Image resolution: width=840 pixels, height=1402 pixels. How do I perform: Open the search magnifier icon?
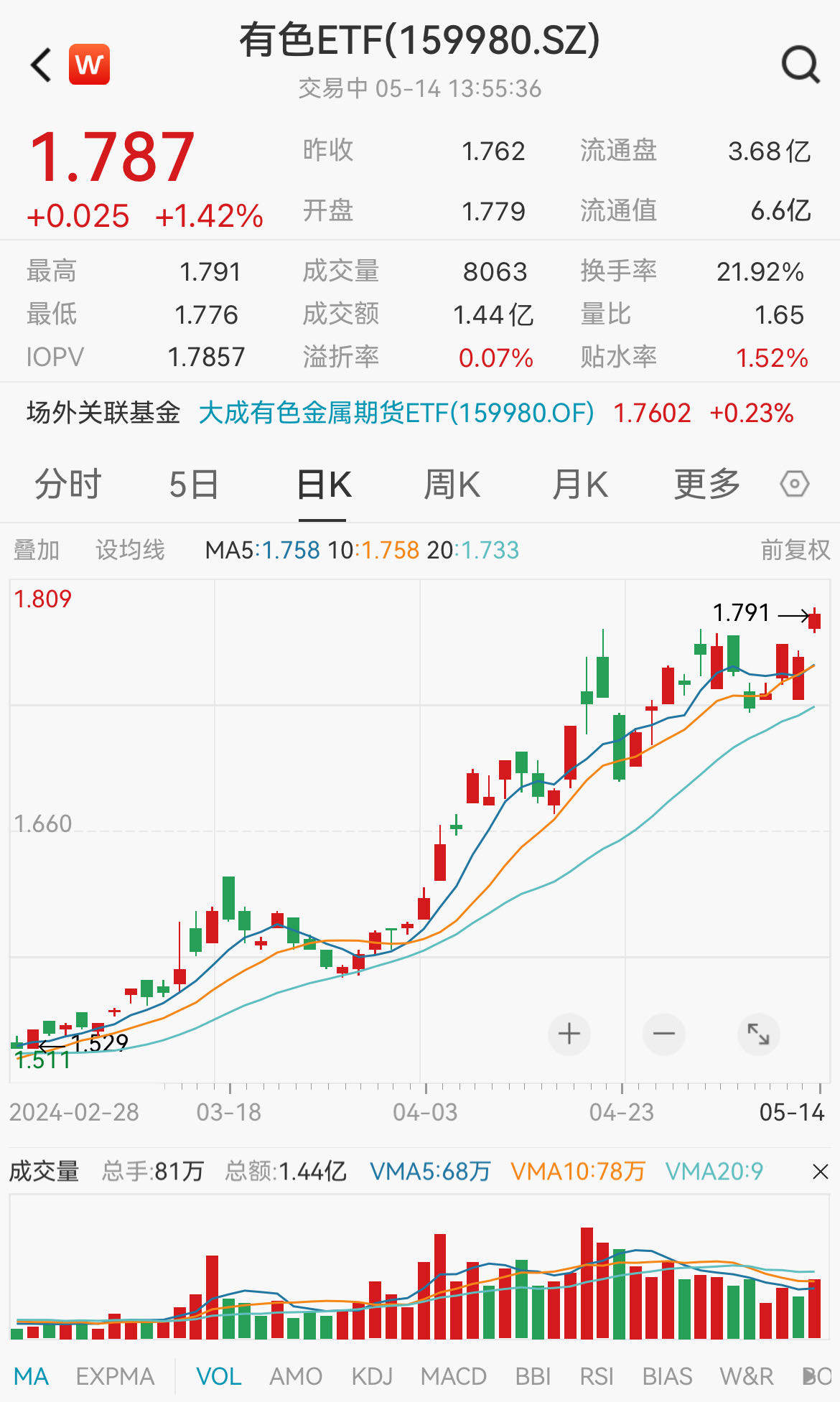point(801,65)
